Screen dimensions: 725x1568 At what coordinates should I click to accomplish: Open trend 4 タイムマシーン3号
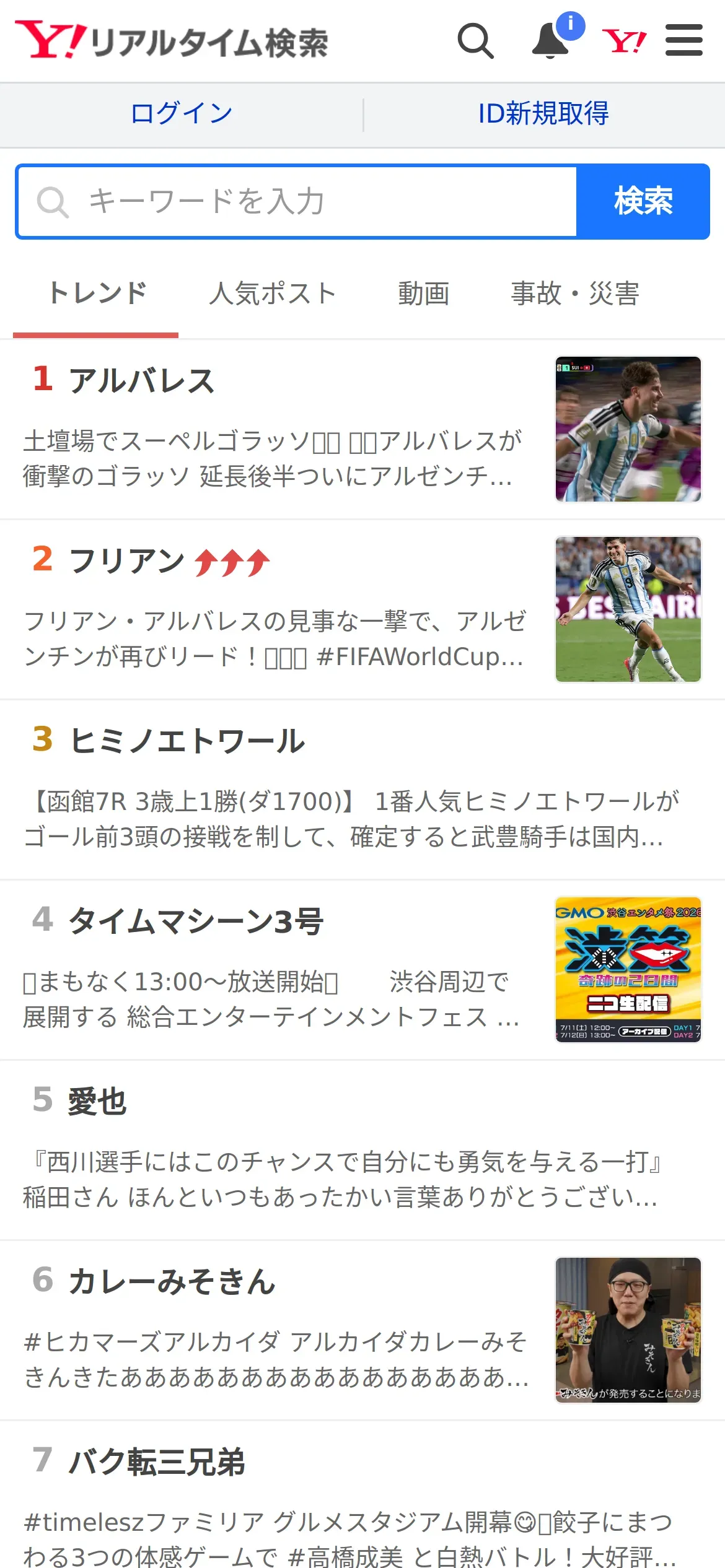tap(362, 970)
